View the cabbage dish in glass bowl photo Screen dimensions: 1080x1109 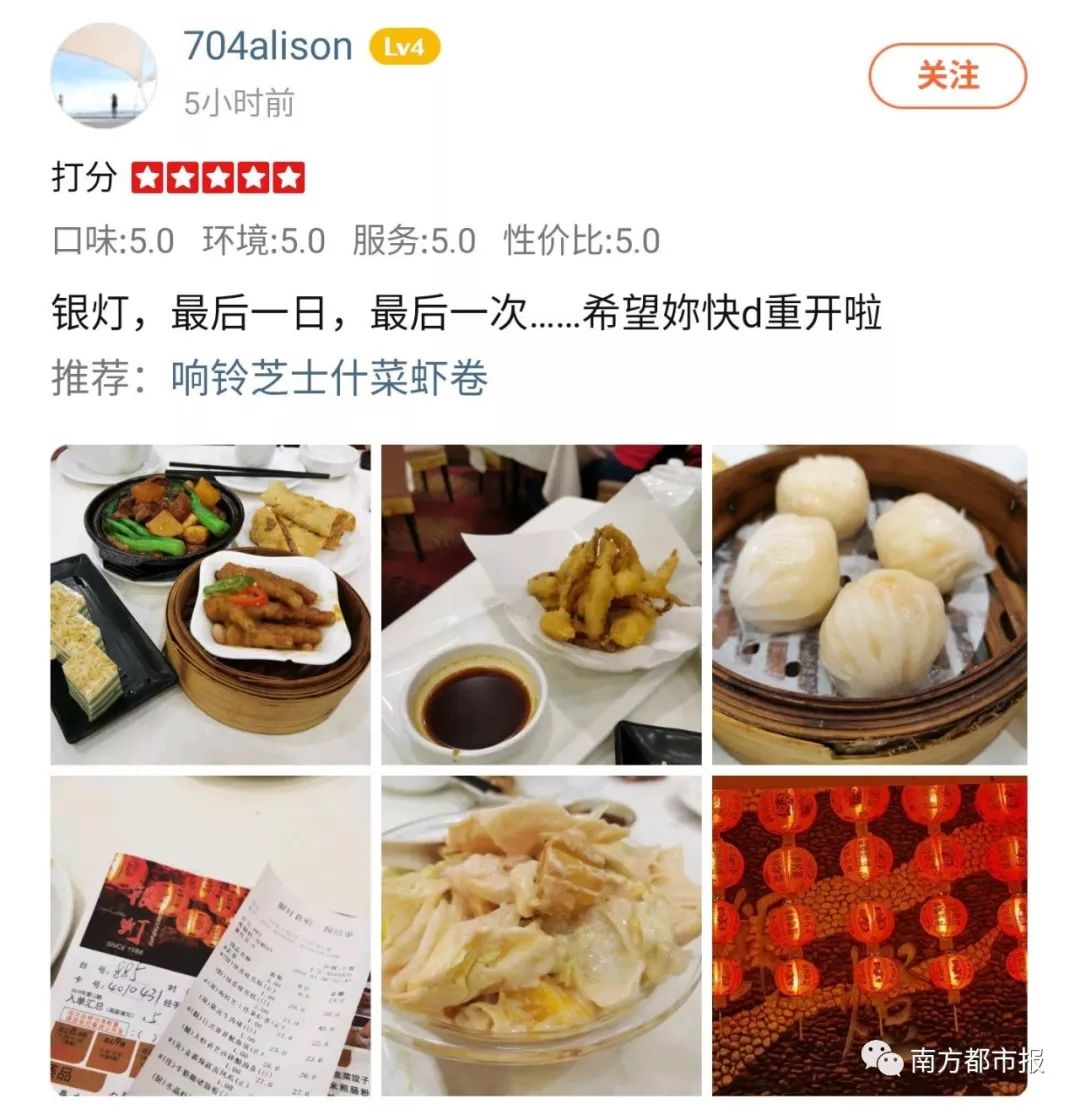tap(541, 935)
